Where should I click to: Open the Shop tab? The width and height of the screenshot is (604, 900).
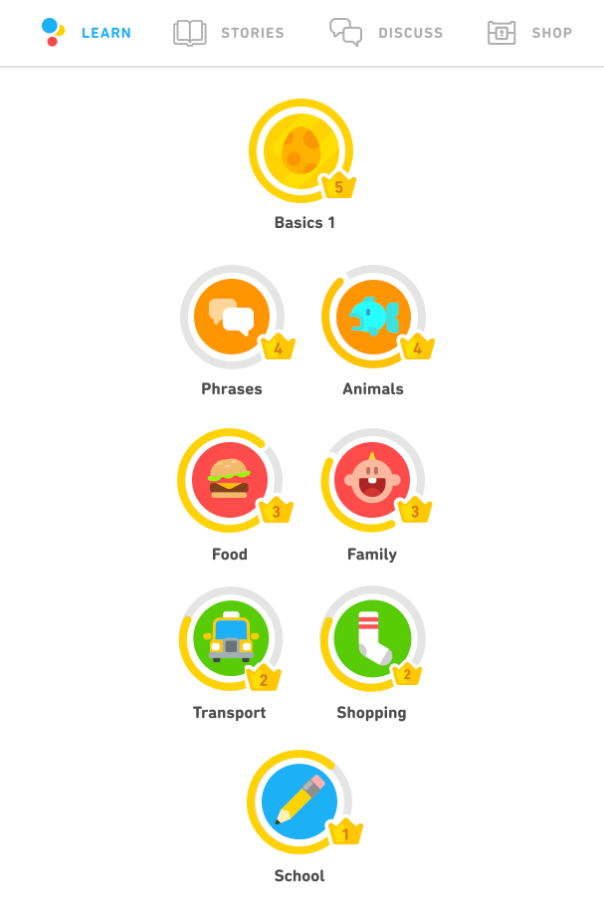[x=530, y=33]
